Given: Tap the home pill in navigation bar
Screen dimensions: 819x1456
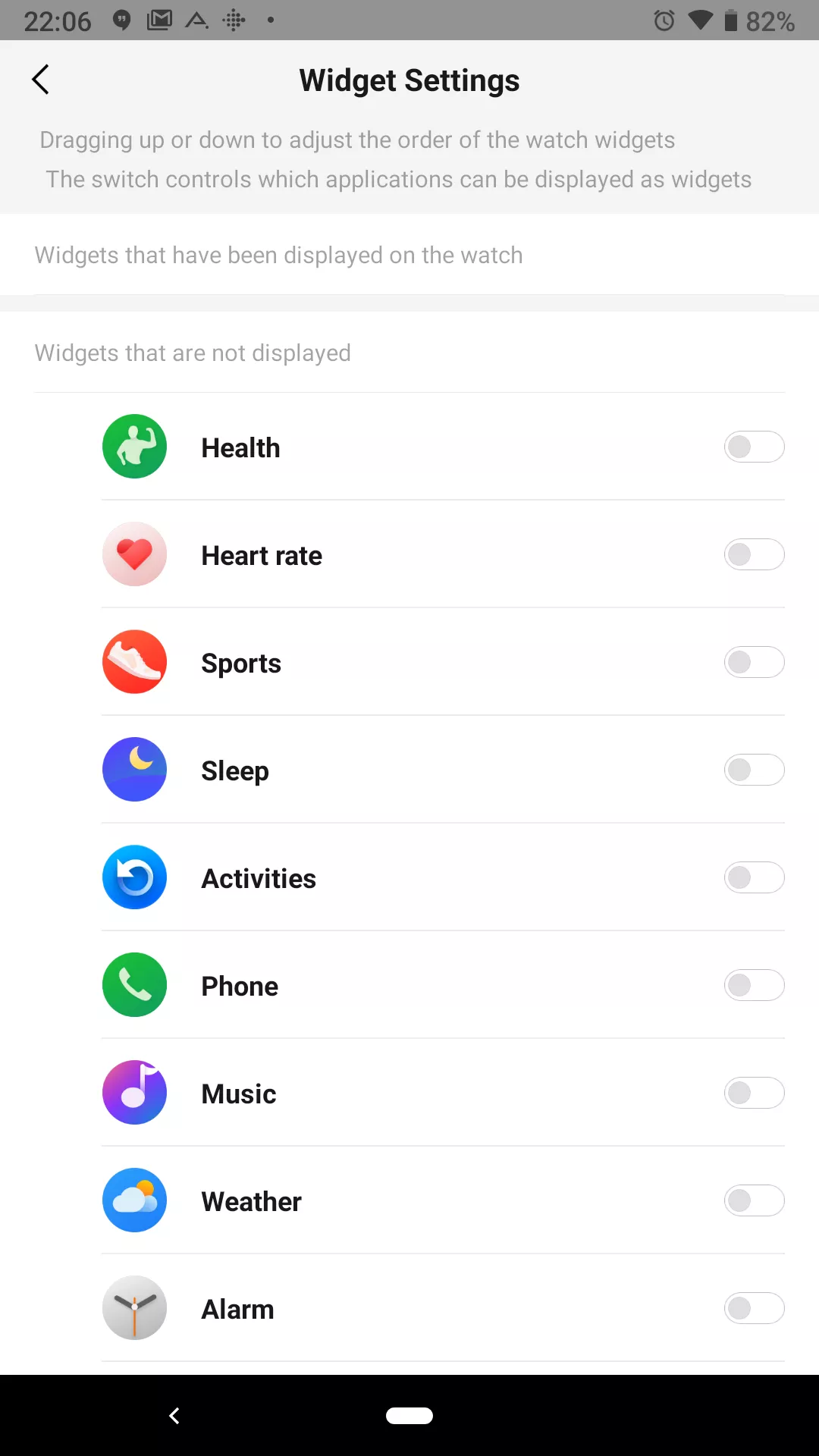Looking at the screenshot, I should point(409,1415).
